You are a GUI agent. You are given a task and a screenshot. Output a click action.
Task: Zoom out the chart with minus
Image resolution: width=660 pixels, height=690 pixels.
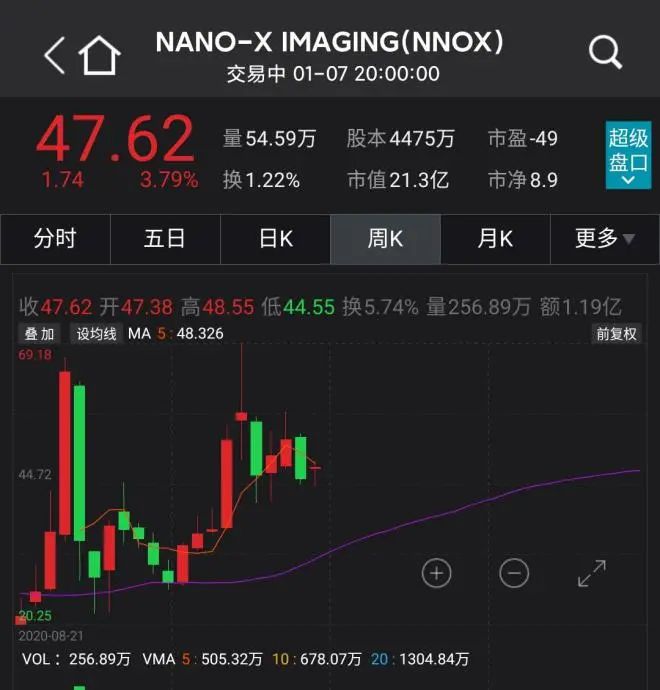pyautogui.click(x=514, y=573)
